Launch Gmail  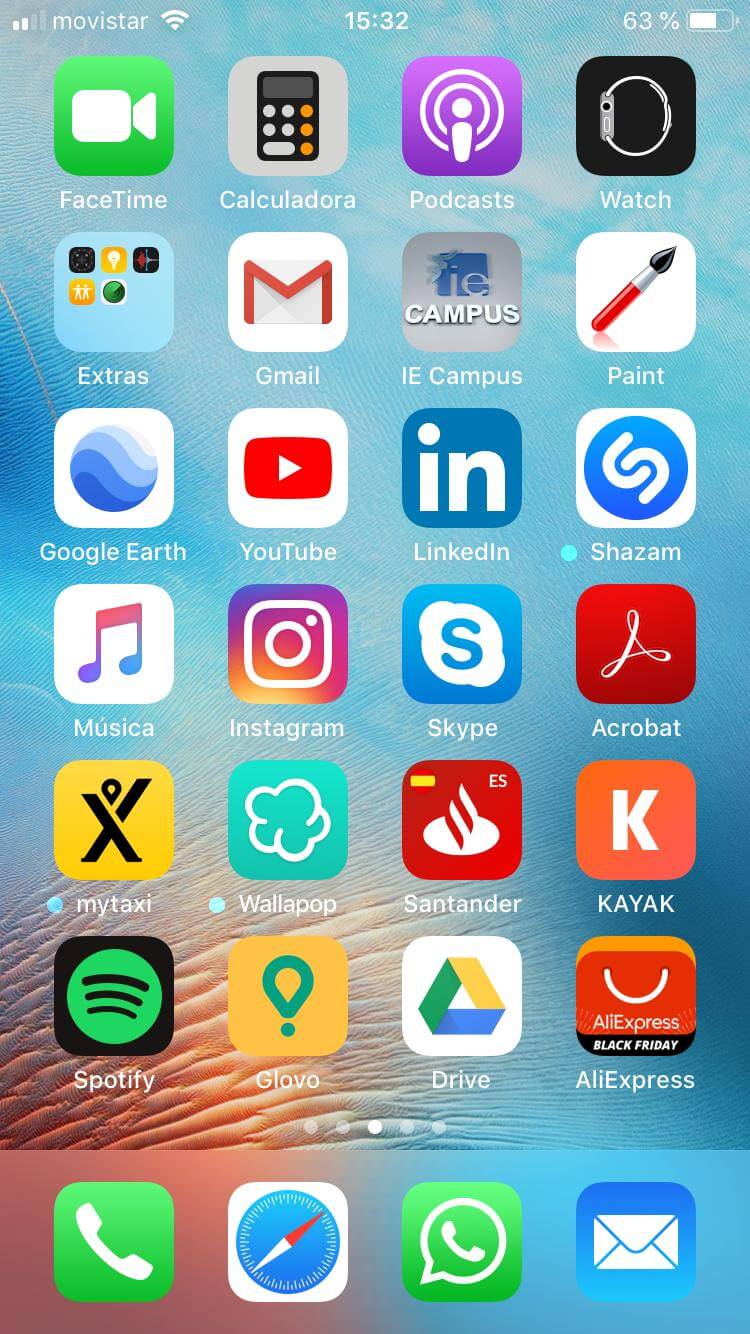pyautogui.click(x=288, y=292)
